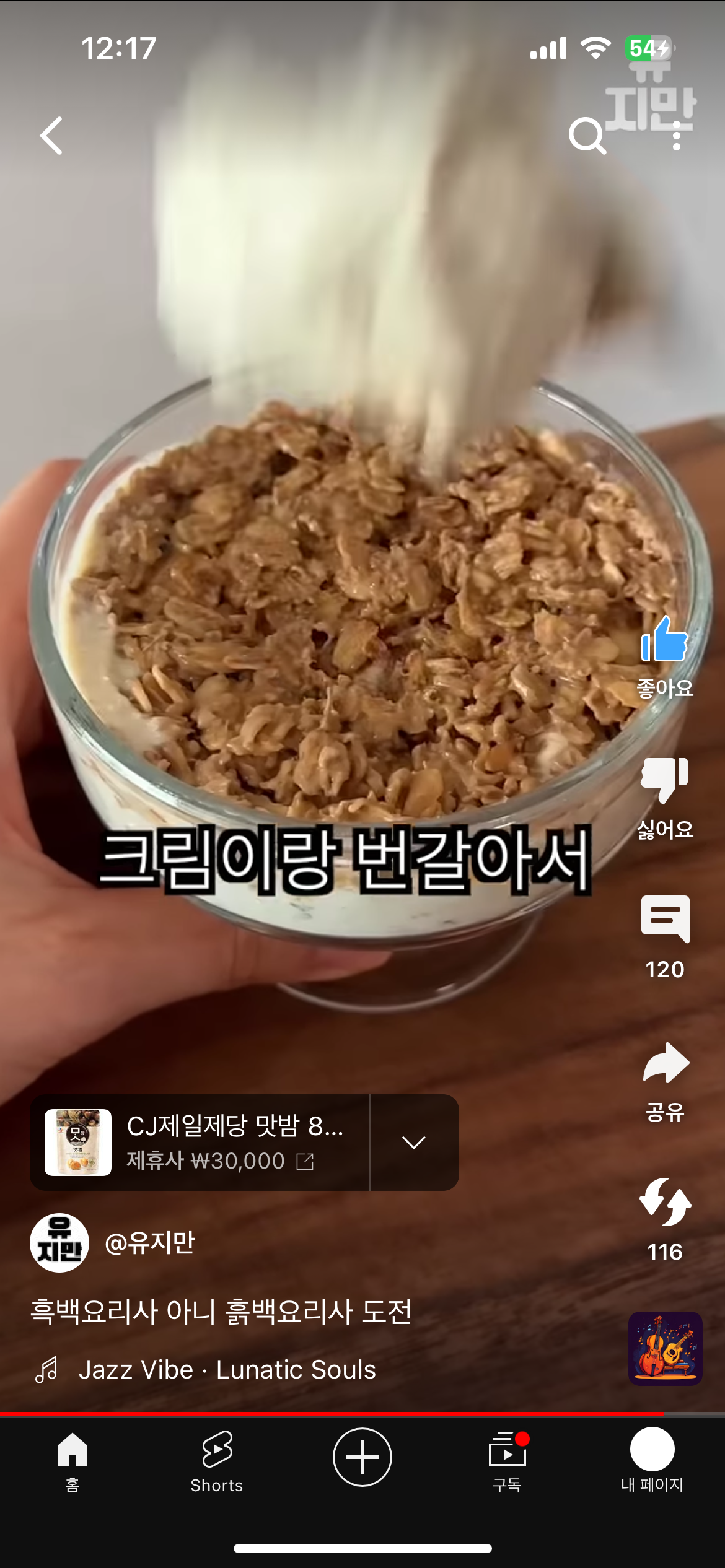Switch to the 홈 tab
The image size is (725, 1568).
pos(72,1460)
